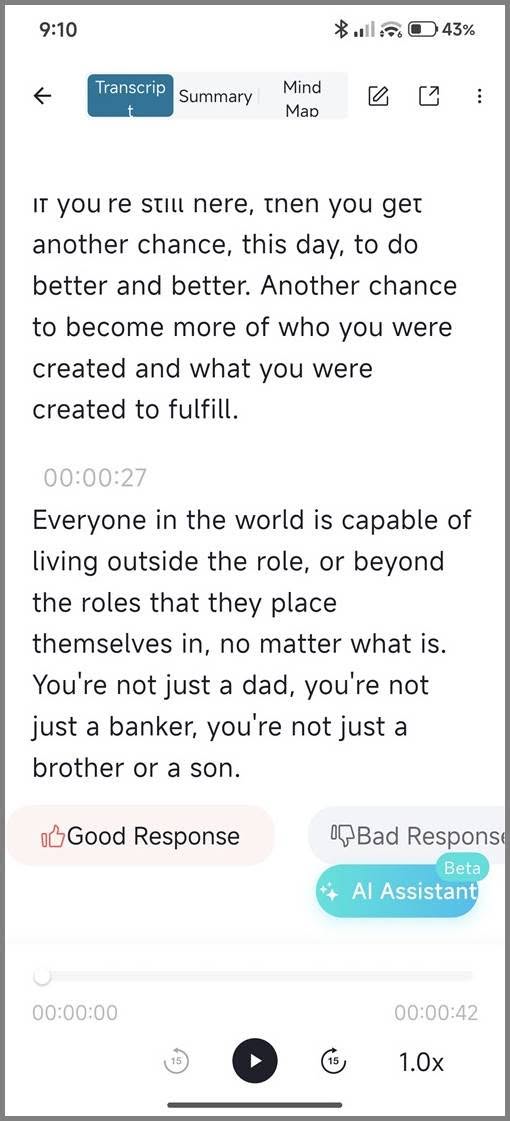Switch to the Summary tab
510x1121 pixels.
[215, 97]
